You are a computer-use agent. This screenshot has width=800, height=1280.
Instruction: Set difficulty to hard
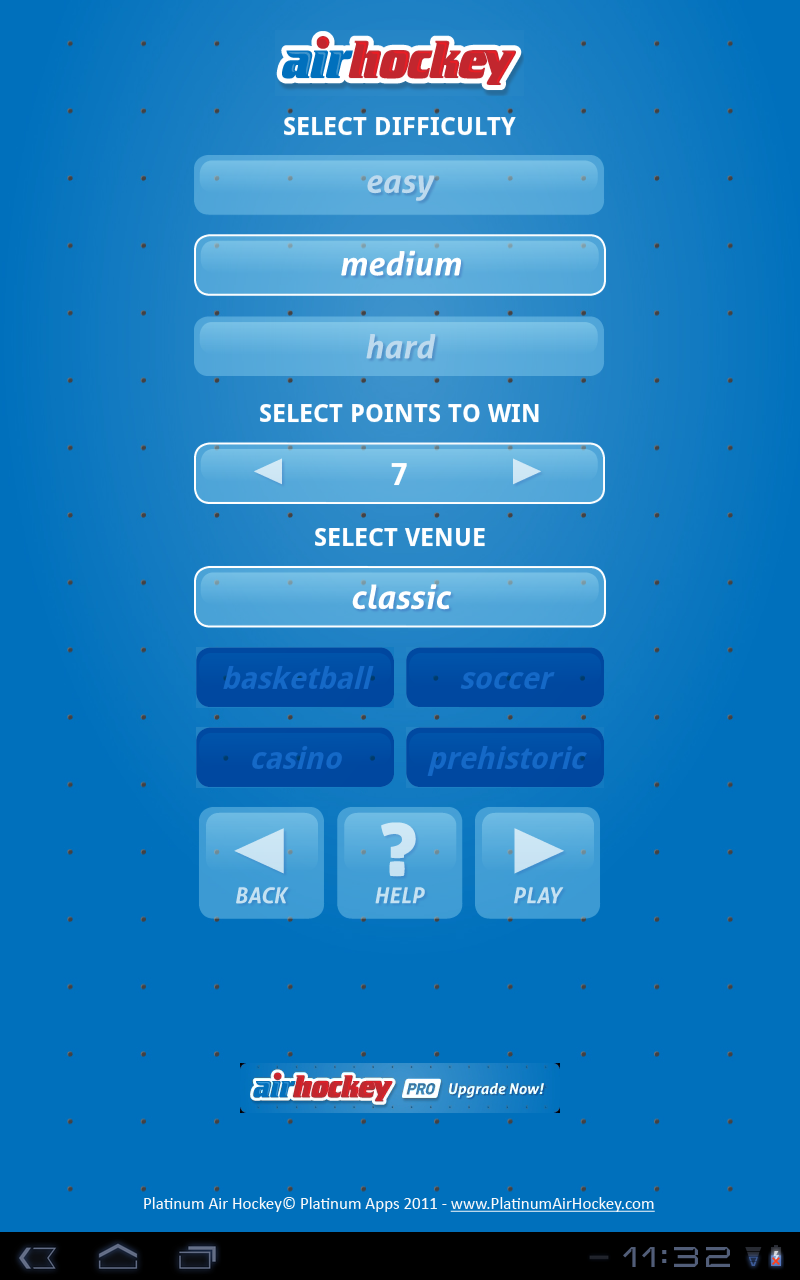coord(399,347)
